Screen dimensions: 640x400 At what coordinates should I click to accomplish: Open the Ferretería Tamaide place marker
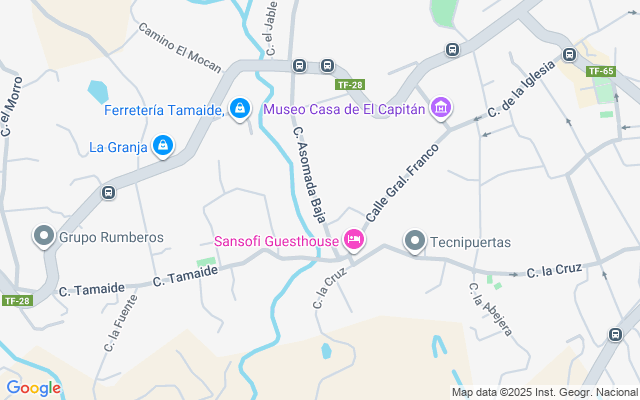(240, 108)
